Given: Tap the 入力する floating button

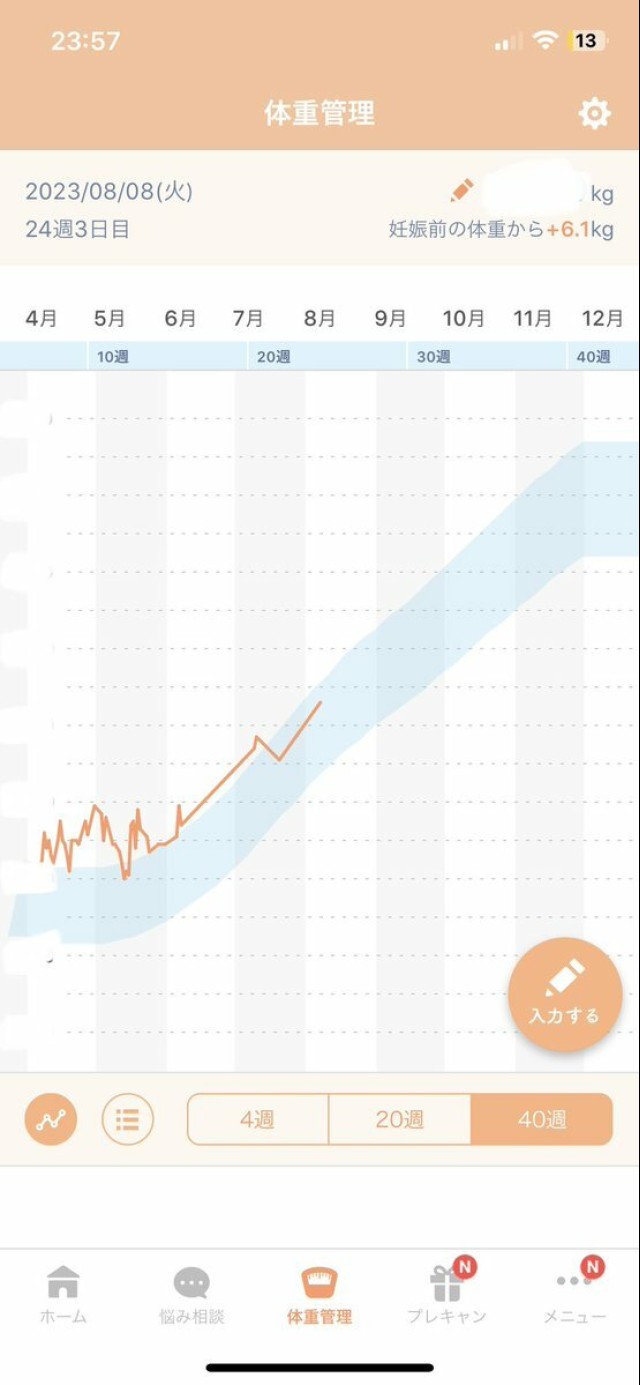Looking at the screenshot, I should (565, 994).
